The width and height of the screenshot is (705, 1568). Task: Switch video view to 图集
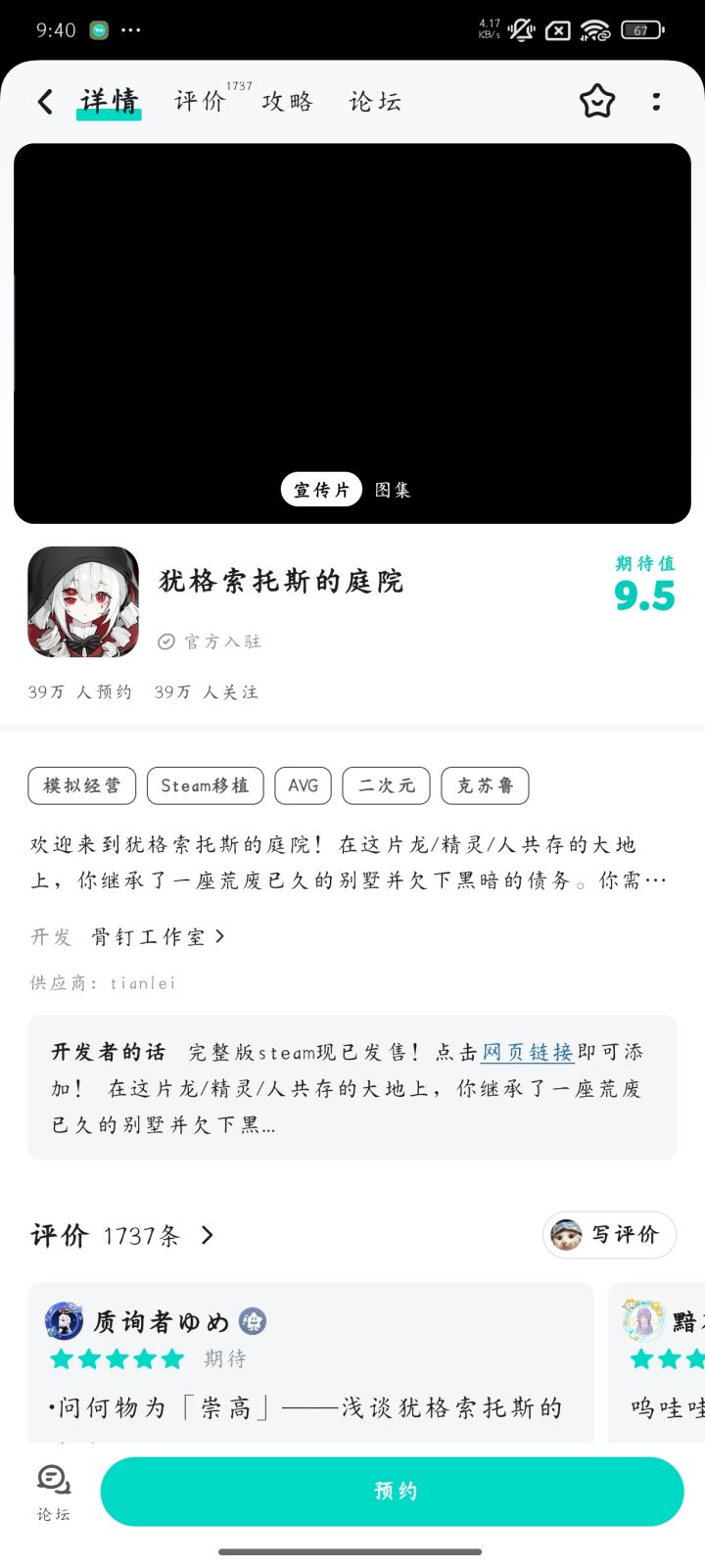coord(395,489)
